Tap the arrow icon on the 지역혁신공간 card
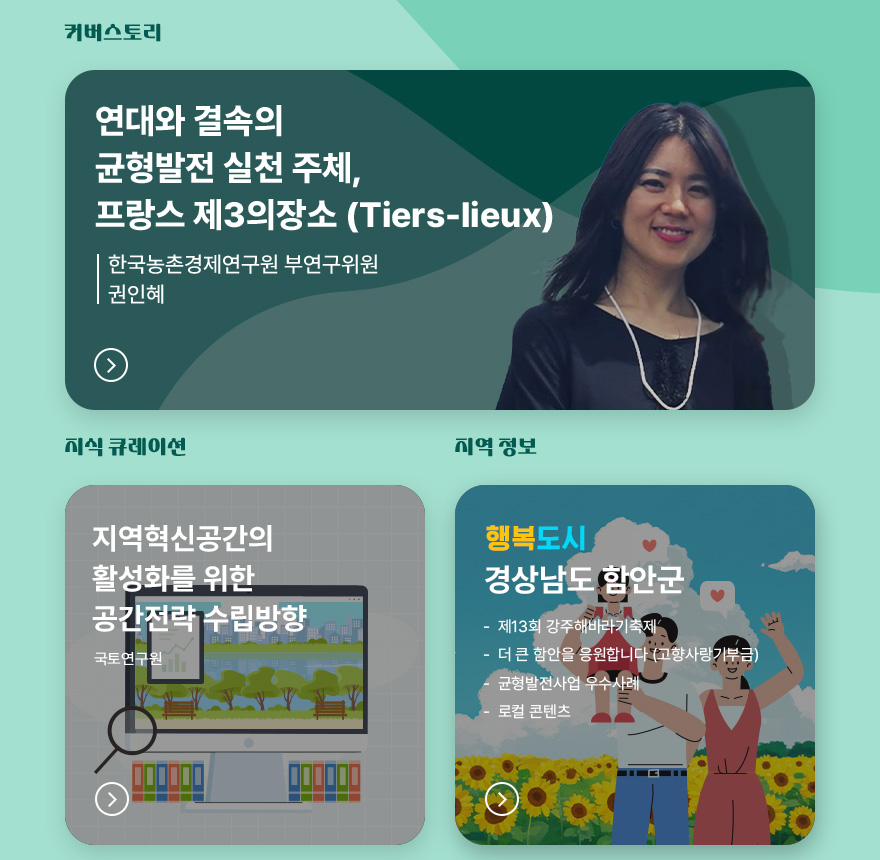Image resolution: width=880 pixels, height=860 pixels. (112, 798)
